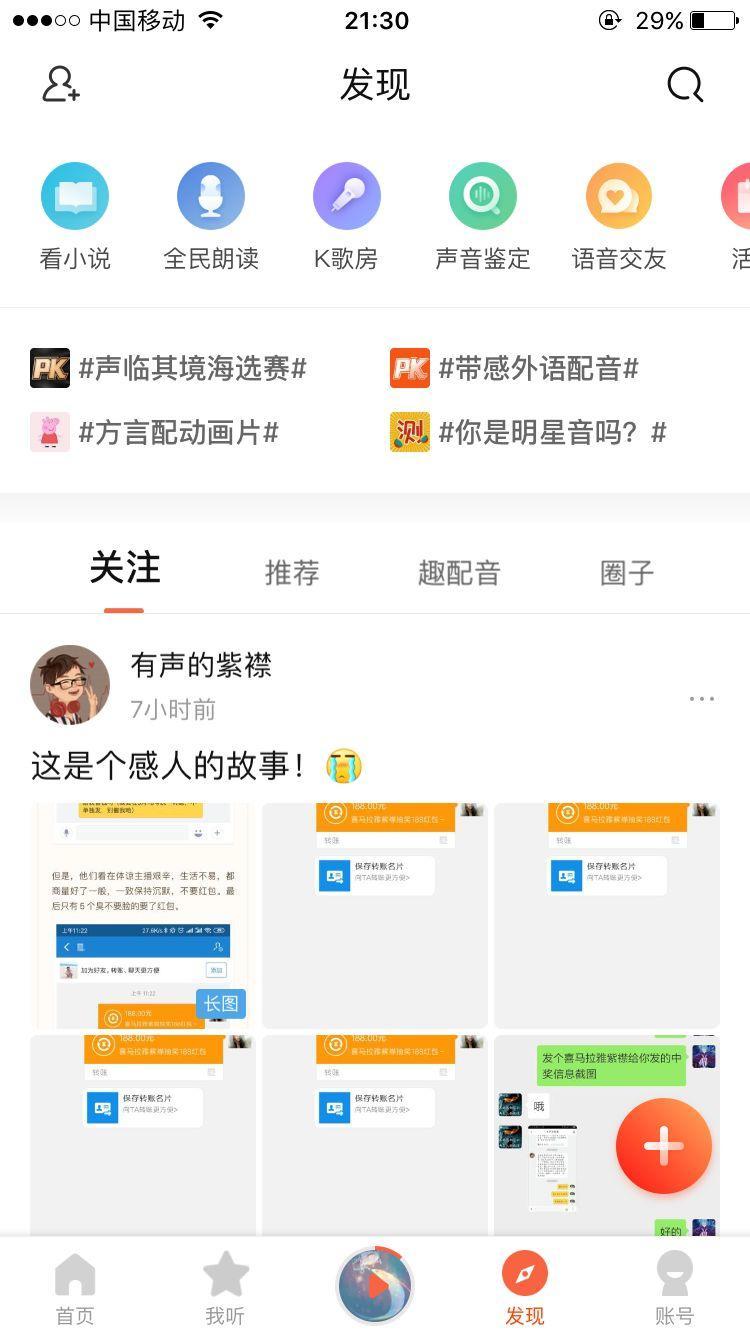Open more options on 有声的紫襟's post
The width and height of the screenshot is (750, 1334).
[702, 699]
